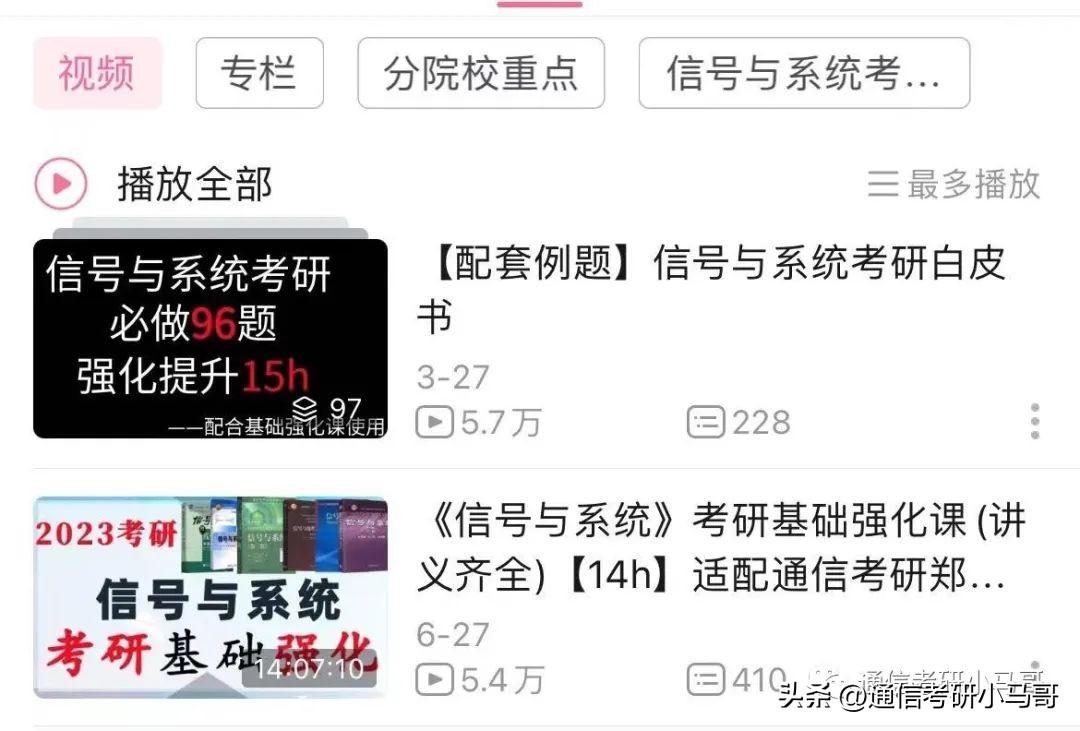Viewport: 1080px width, 731px height.
Task: Change sorting via 最多播放
Action: 953,184
